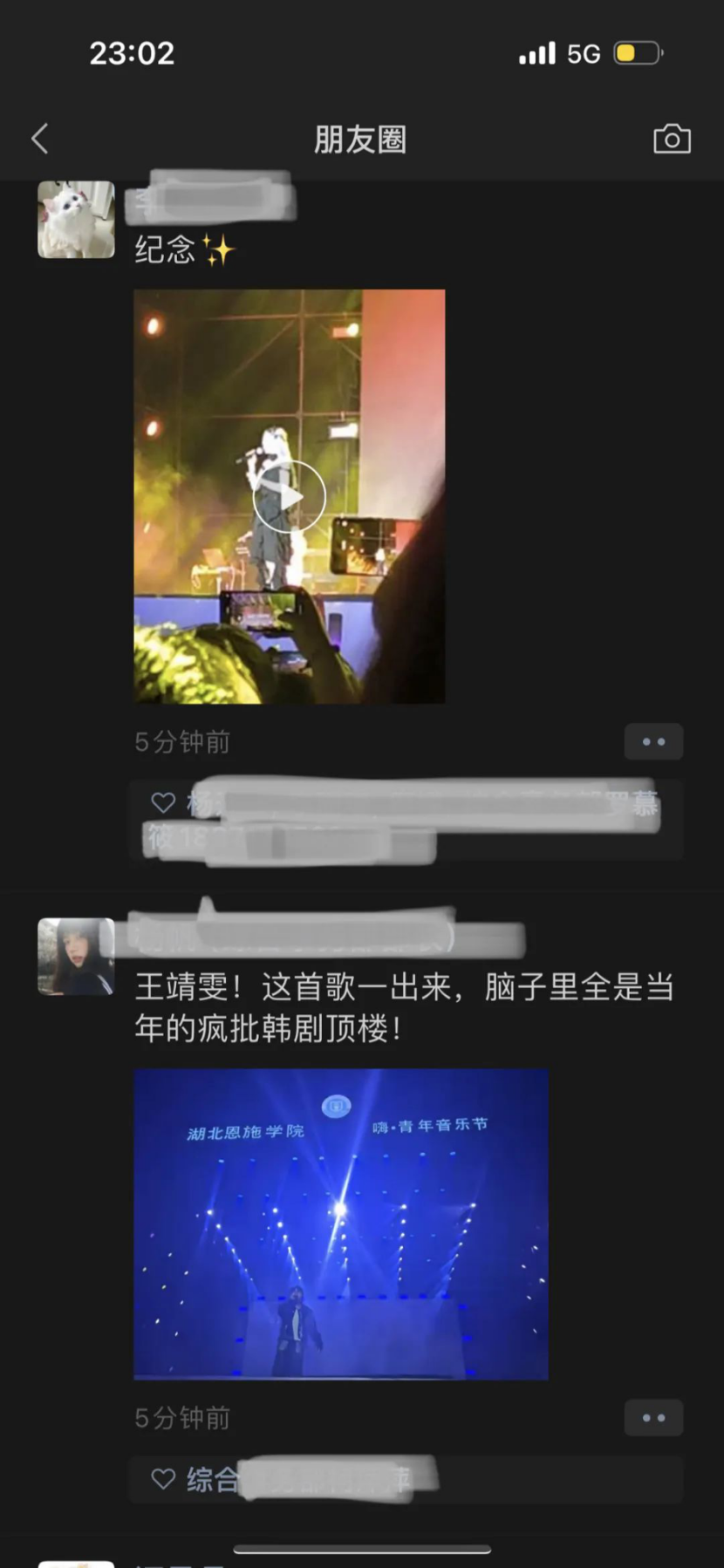Go back from the 朋友圈 screen
The width and height of the screenshot is (724, 1568).
(x=40, y=139)
